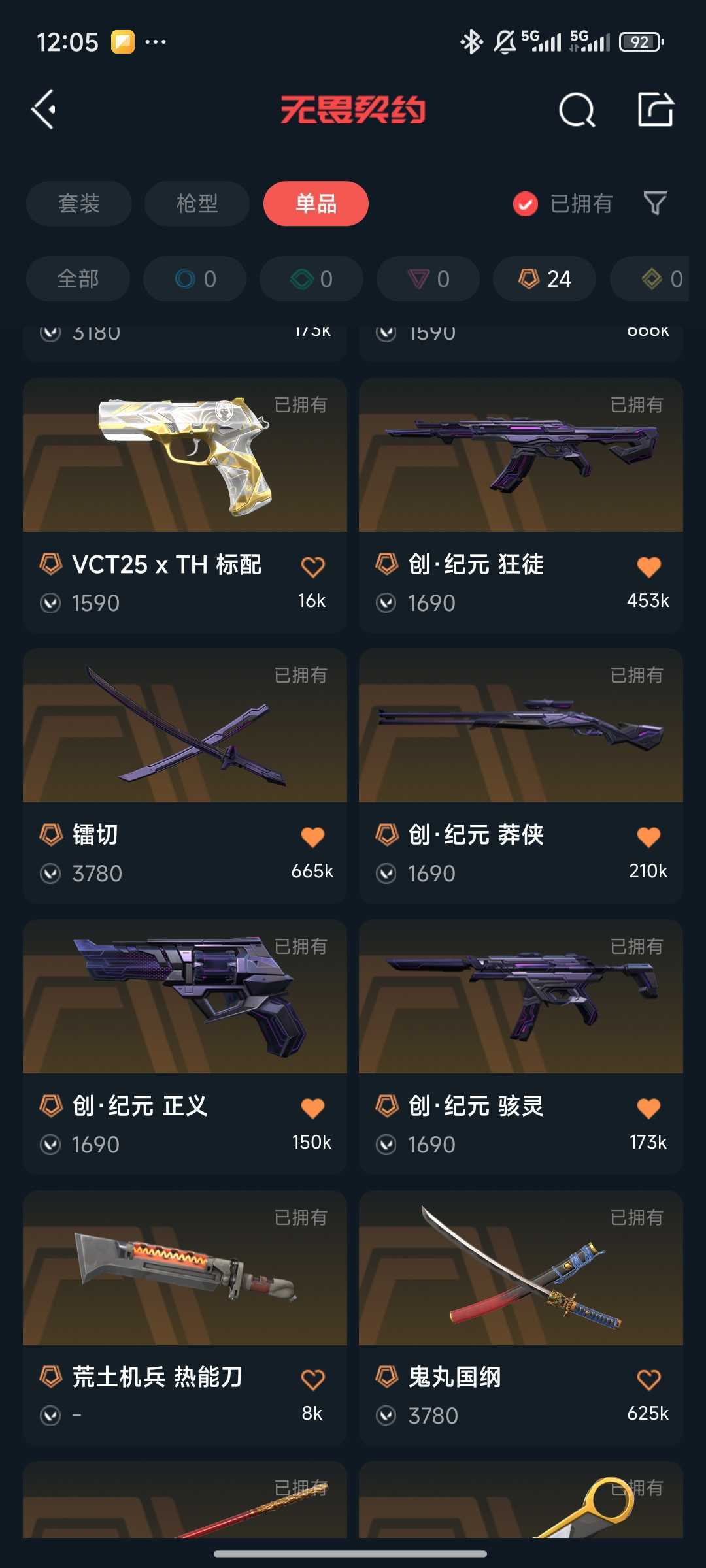The width and height of the screenshot is (706, 1568).
Task: Open the 荒土机兵 热能刀 skin card
Action: pos(185,1318)
